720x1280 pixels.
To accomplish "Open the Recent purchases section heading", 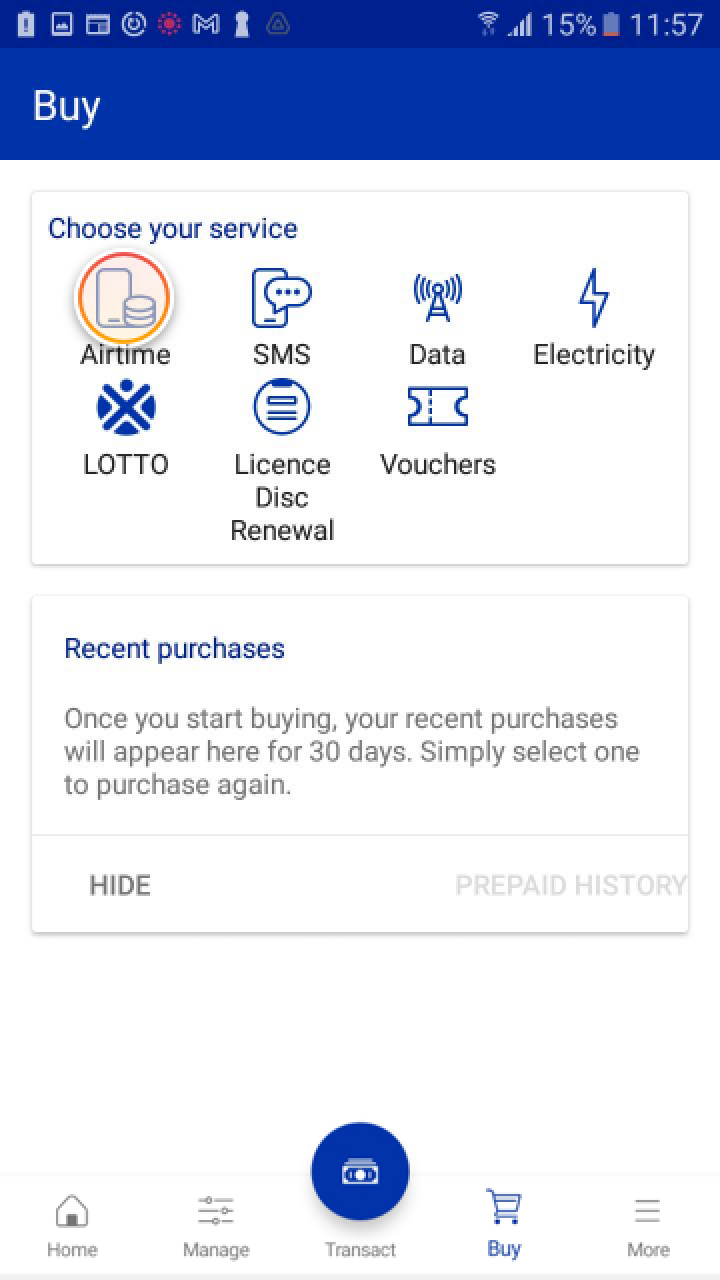I will (x=174, y=648).
